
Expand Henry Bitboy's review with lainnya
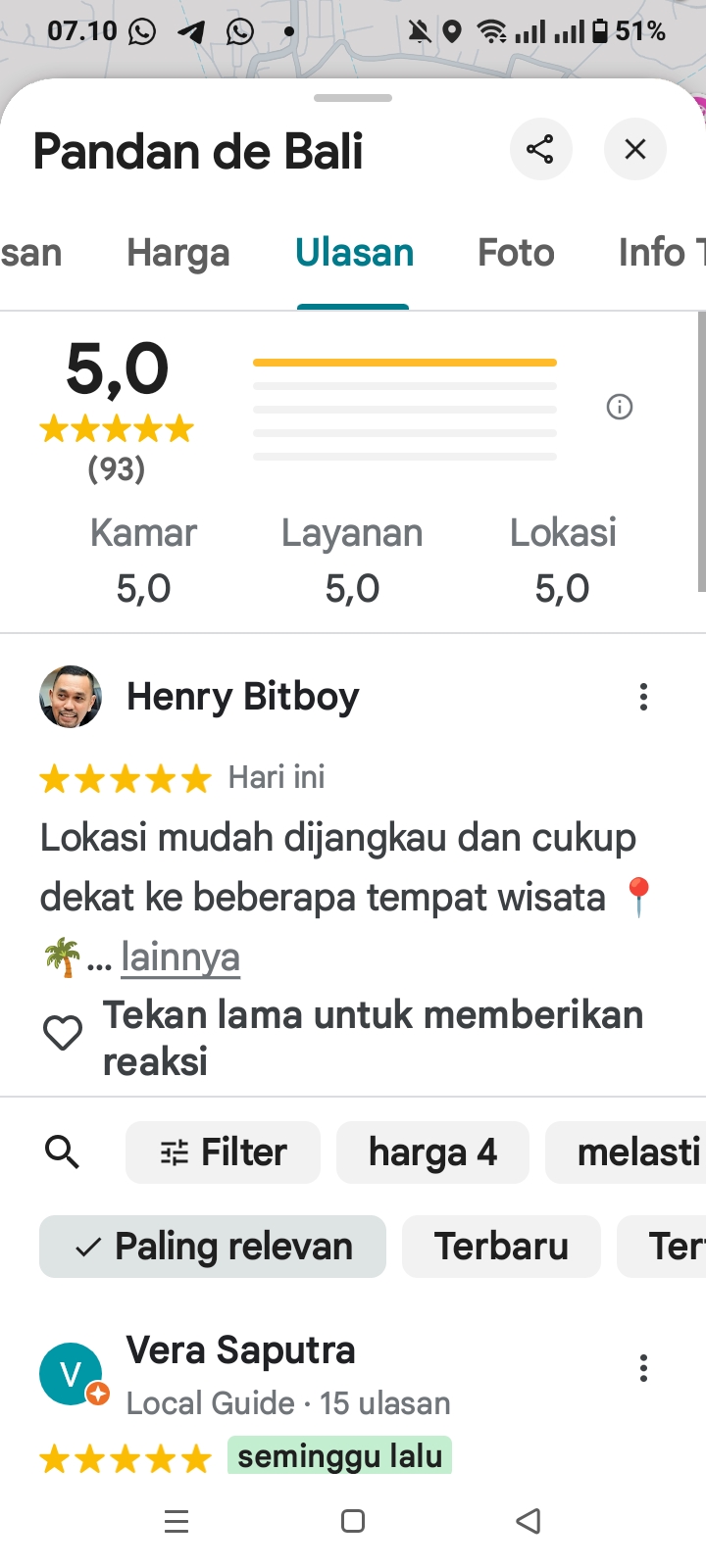click(180, 957)
